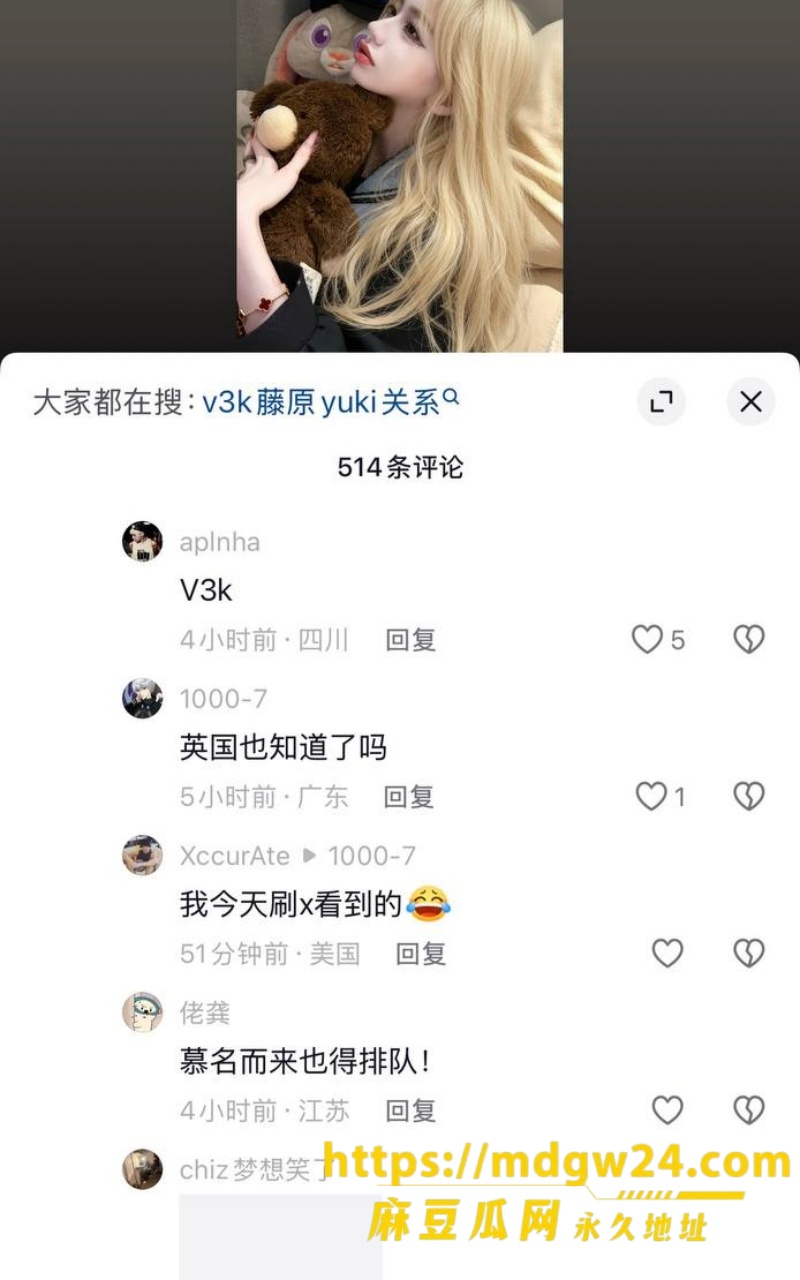Open aplnha's profile avatar

click(x=142, y=541)
